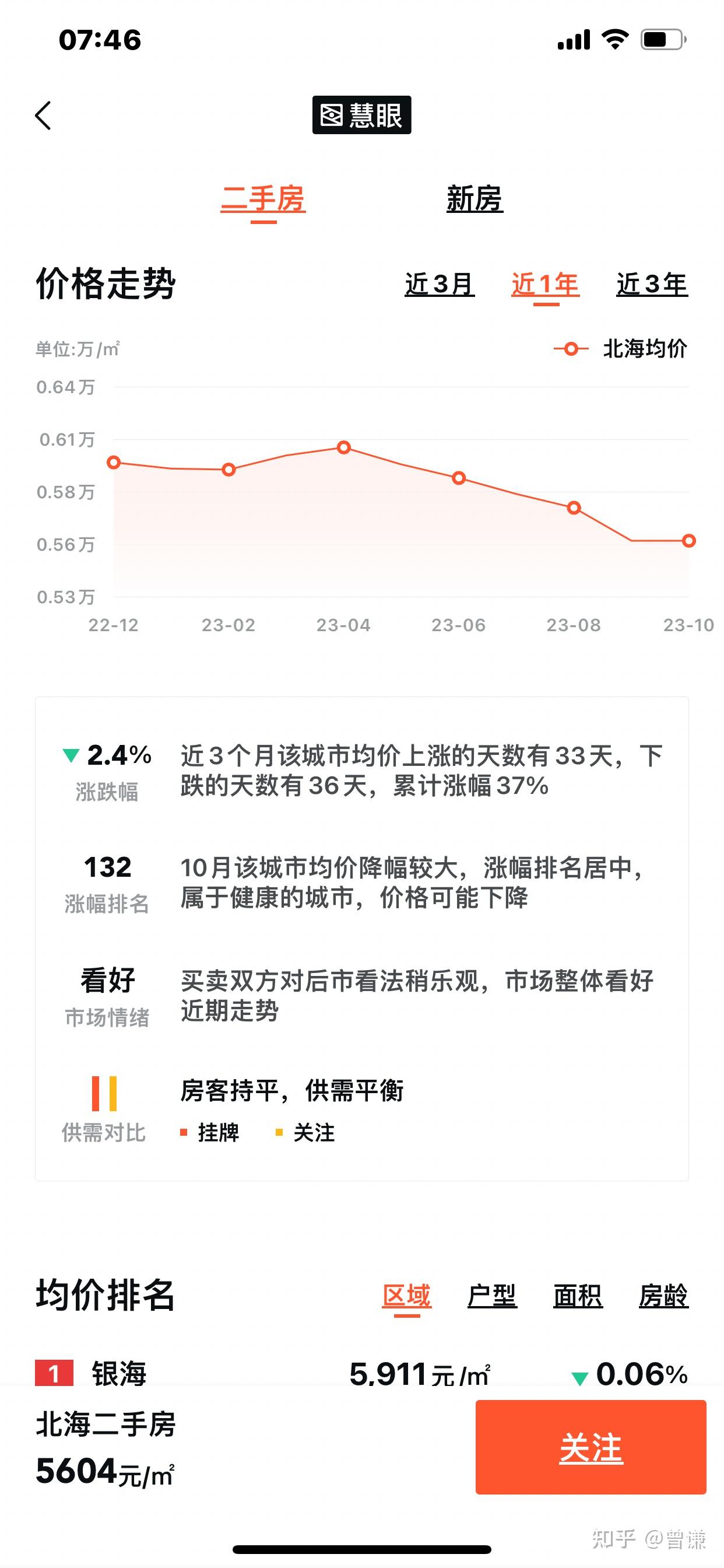This screenshot has height=1568, width=724.
Task: Select the 二手房 tab
Action: [x=263, y=199]
